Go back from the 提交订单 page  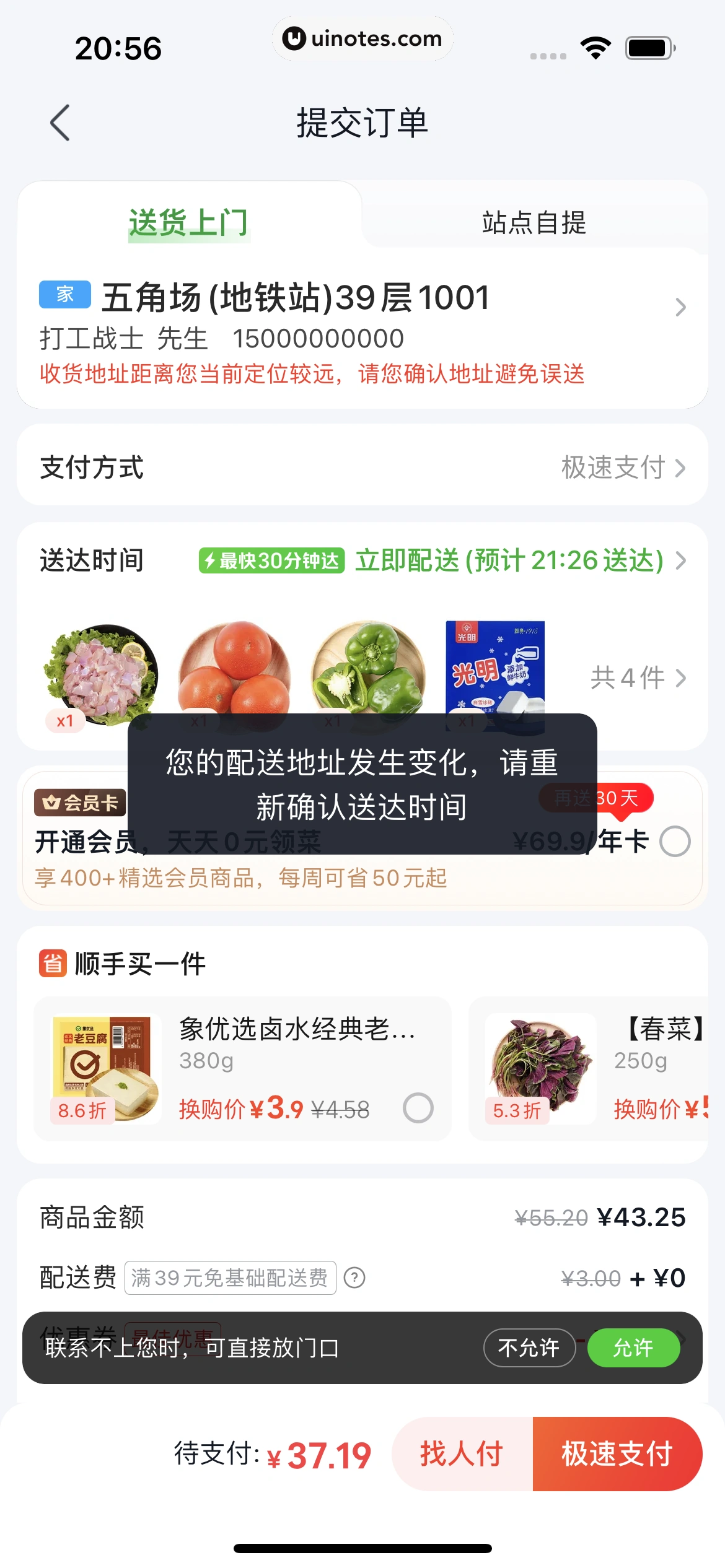(x=60, y=123)
